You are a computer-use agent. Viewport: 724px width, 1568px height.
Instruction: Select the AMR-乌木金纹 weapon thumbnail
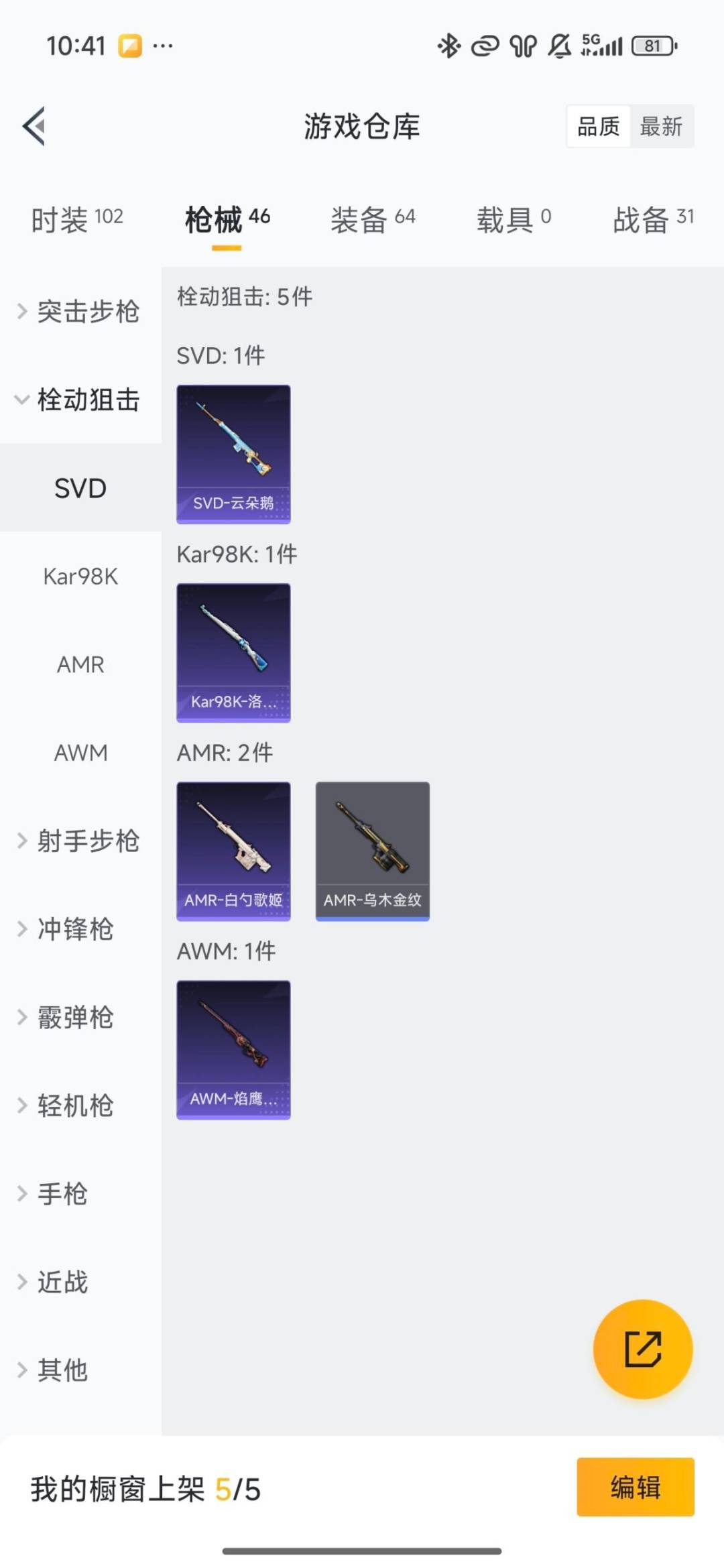[x=371, y=849]
